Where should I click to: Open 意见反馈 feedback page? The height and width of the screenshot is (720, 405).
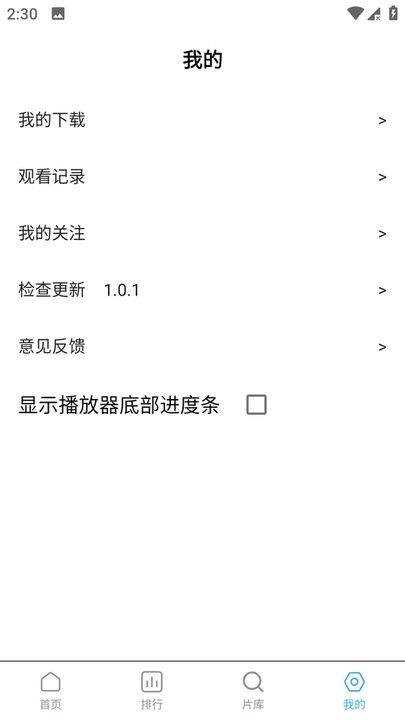pyautogui.click(x=202, y=347)
